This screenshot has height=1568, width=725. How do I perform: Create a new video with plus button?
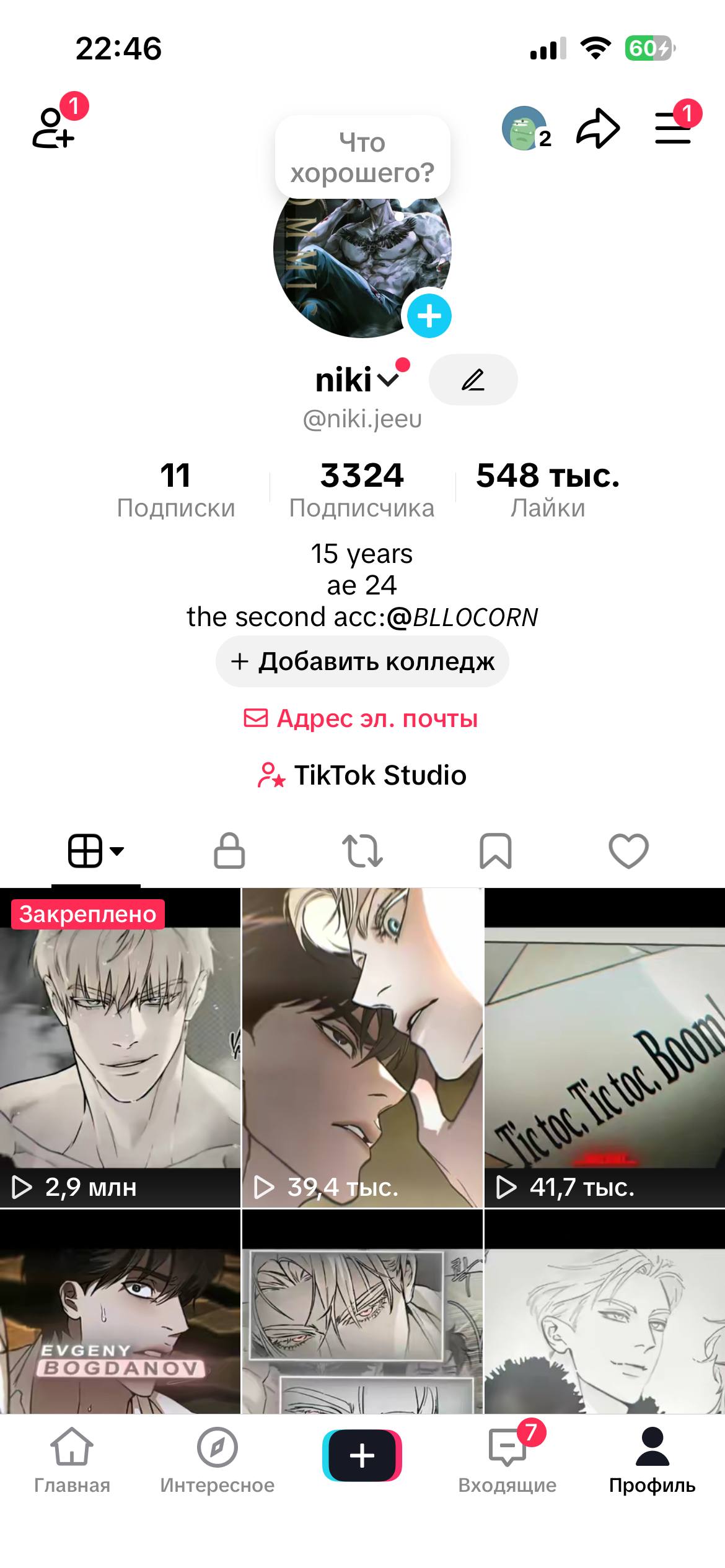(x=362, y=1455)
